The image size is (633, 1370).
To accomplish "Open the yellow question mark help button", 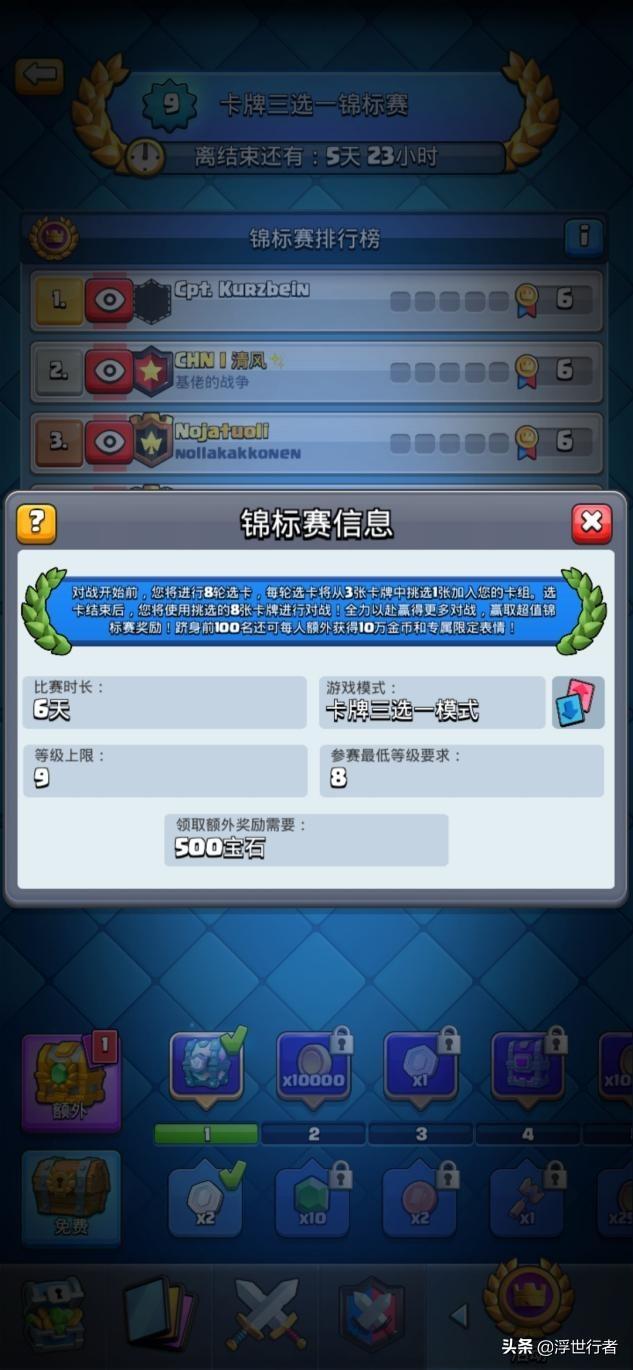I will coord(37,523).
